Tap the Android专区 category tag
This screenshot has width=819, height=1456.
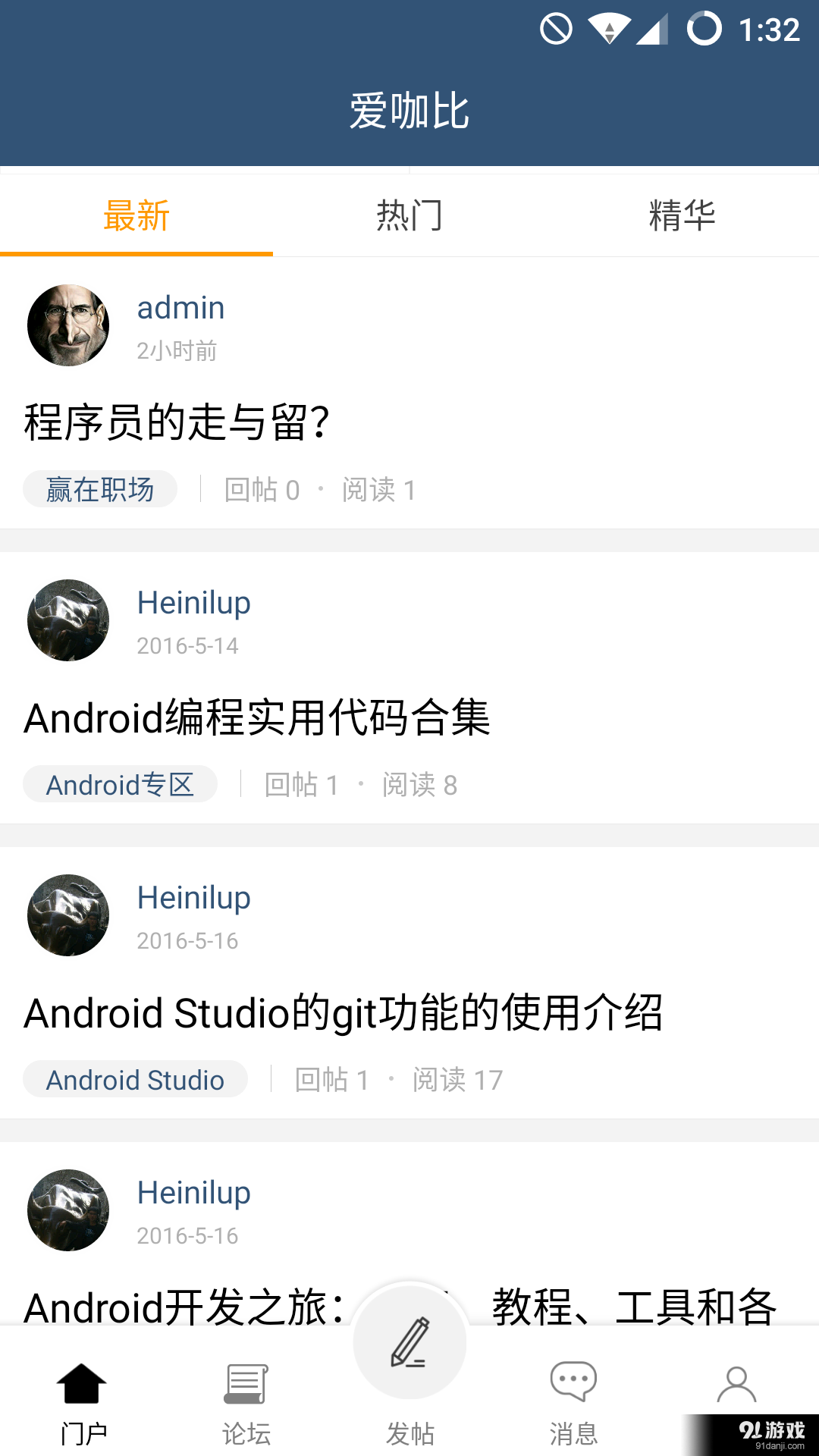119,785
